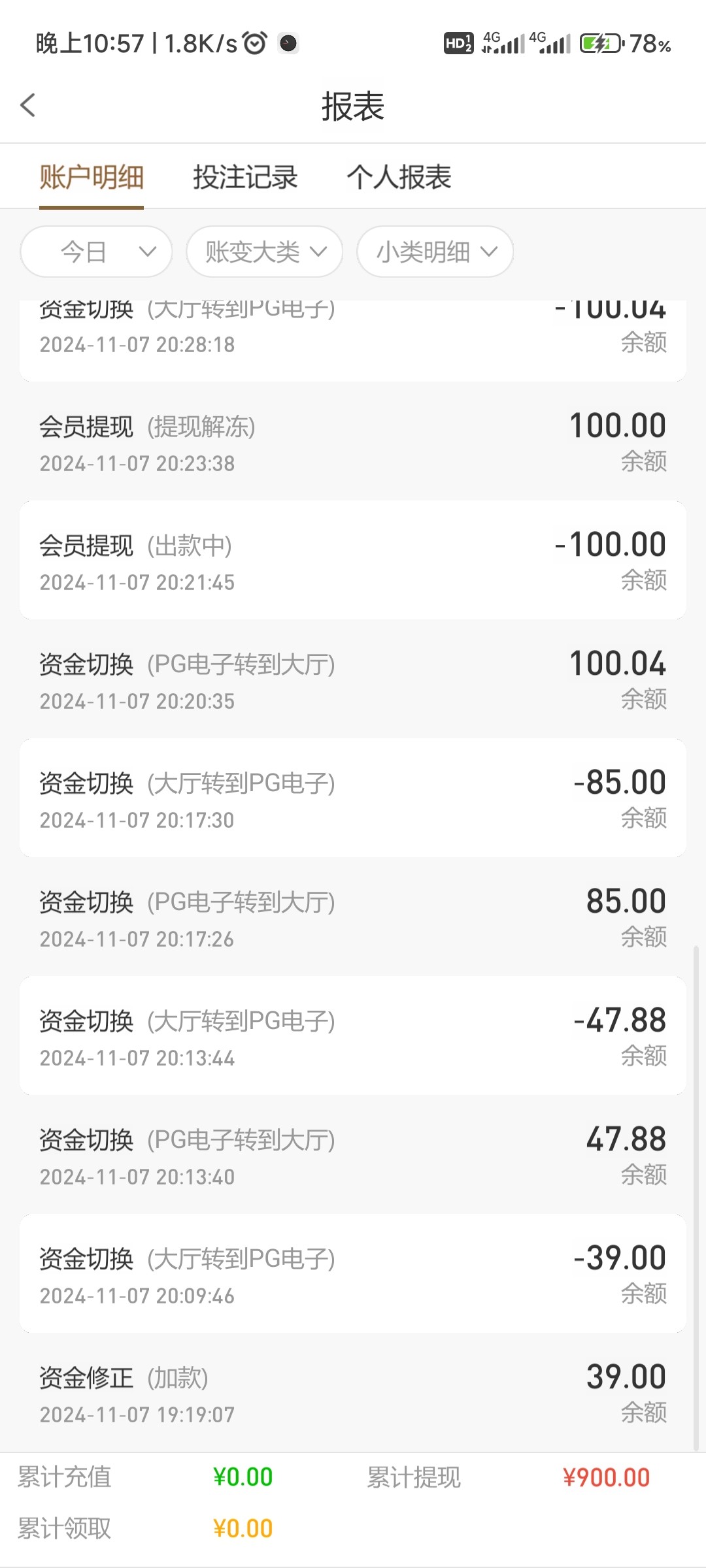Open the 账变大类 filter dropdown

[265, 252]
